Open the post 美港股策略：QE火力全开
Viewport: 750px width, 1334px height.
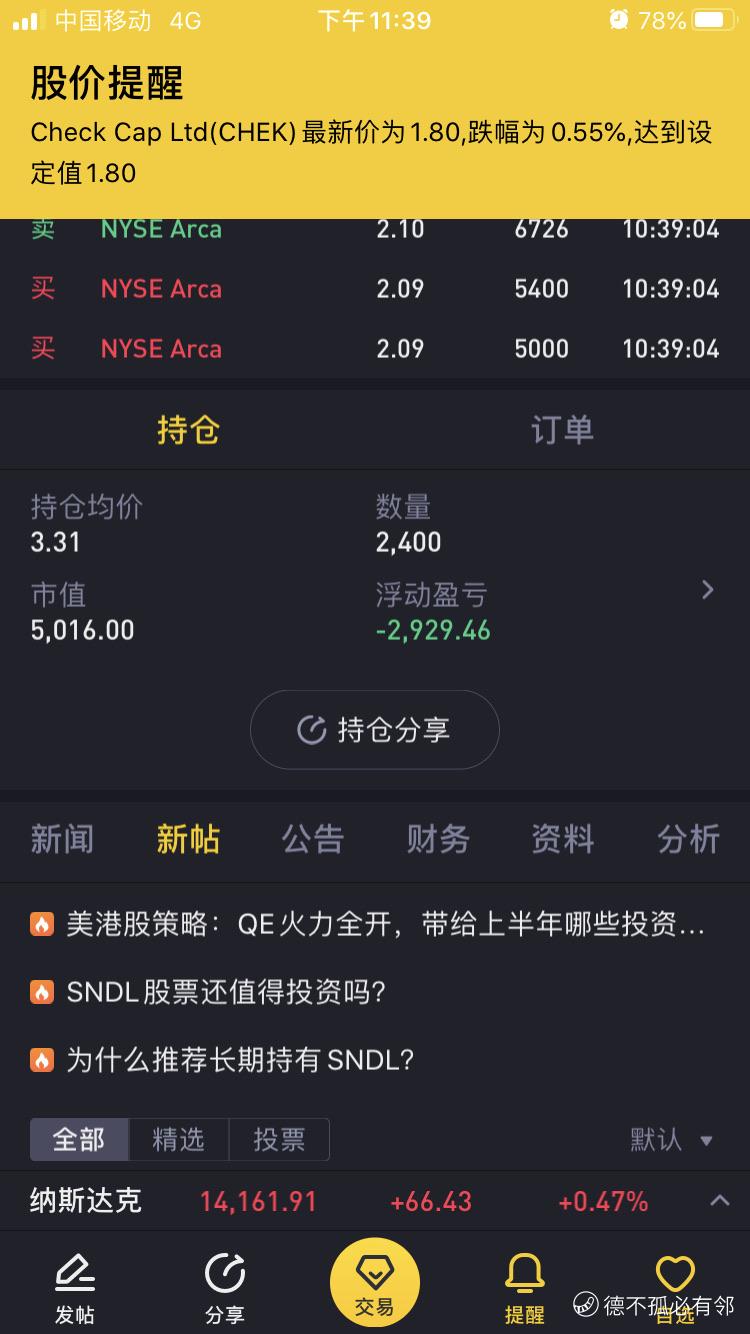point(385,925)
